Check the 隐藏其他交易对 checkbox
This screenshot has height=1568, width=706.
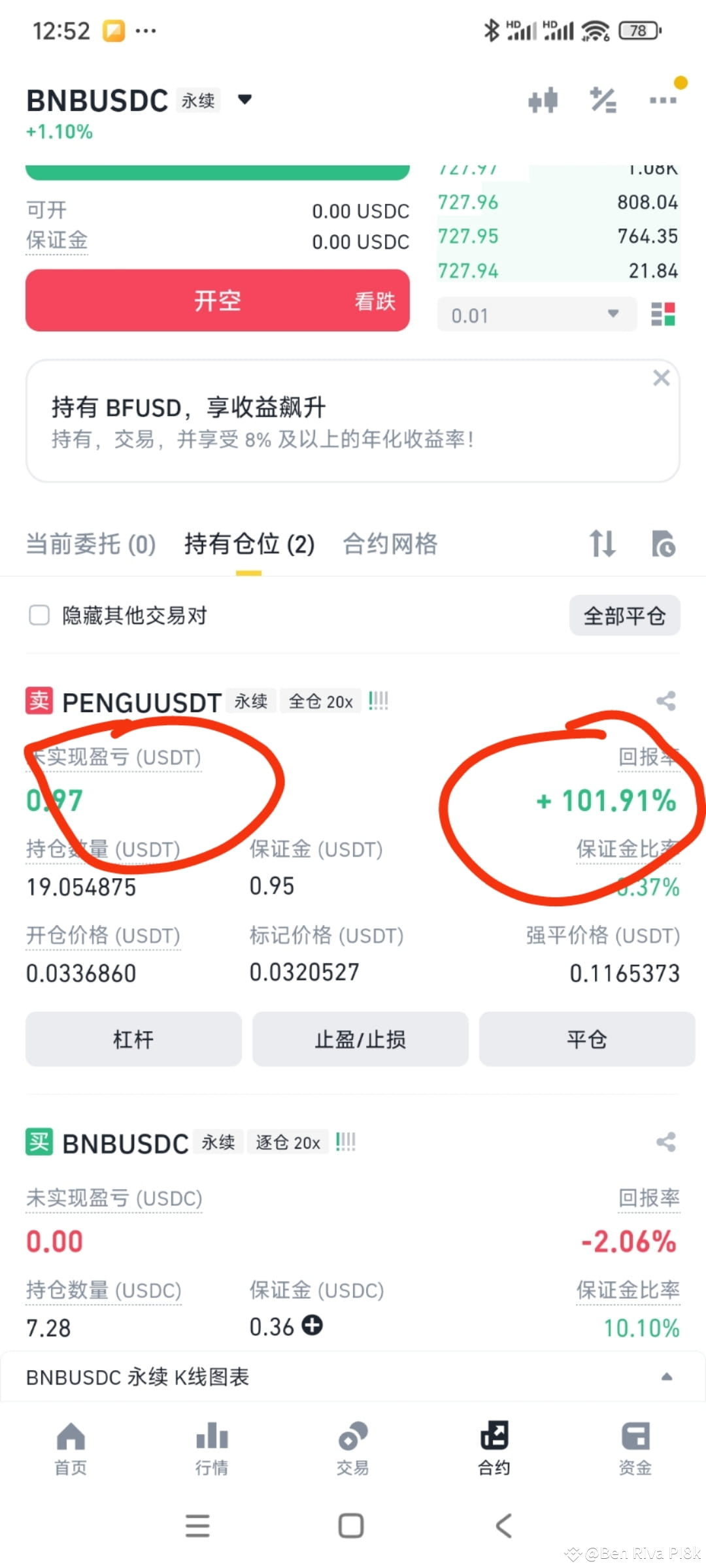(39, 615)
